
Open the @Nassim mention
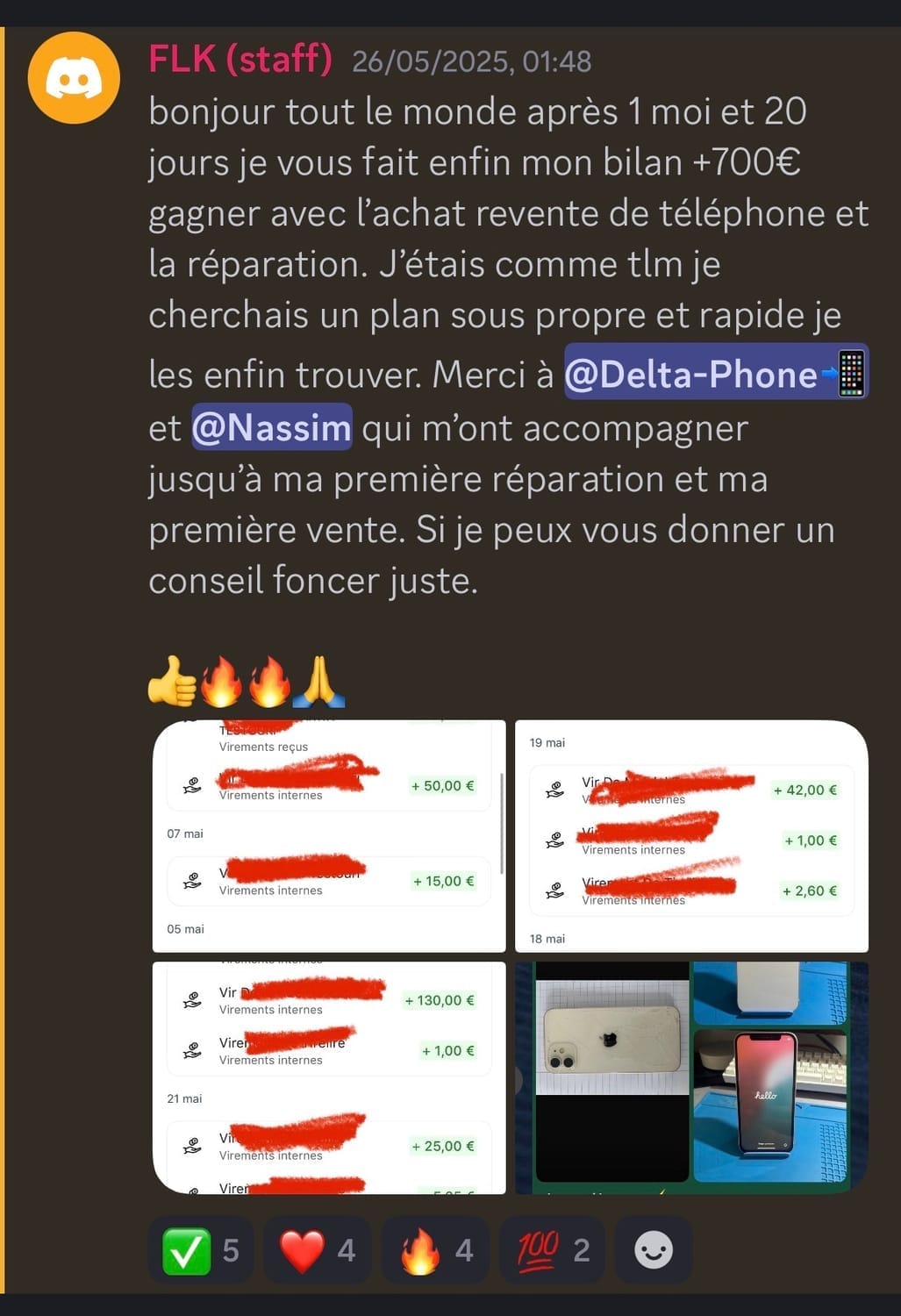(x=272, y=427)
